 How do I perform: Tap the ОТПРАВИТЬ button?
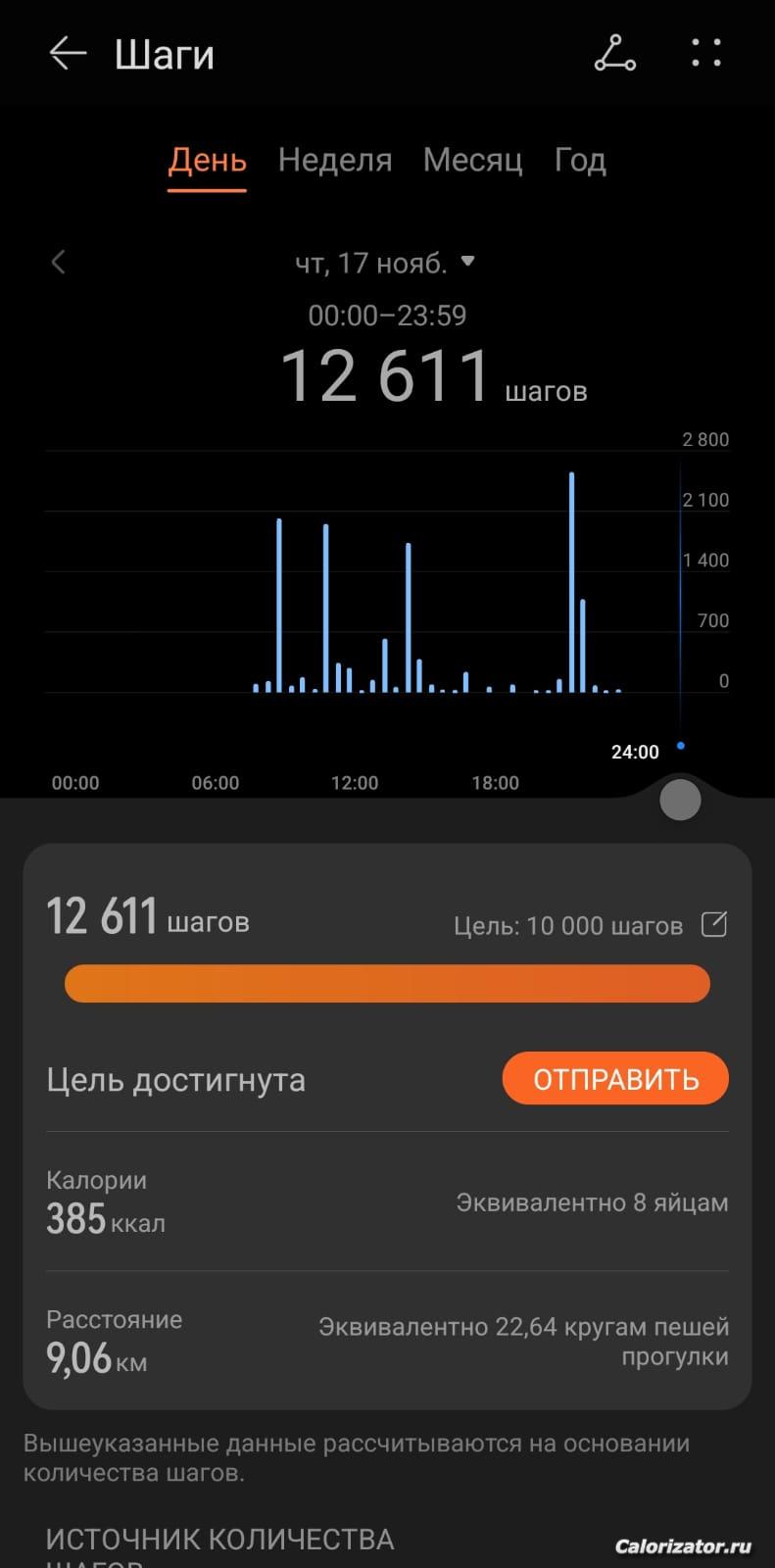pyautogui.click(x=615, y=1079)
